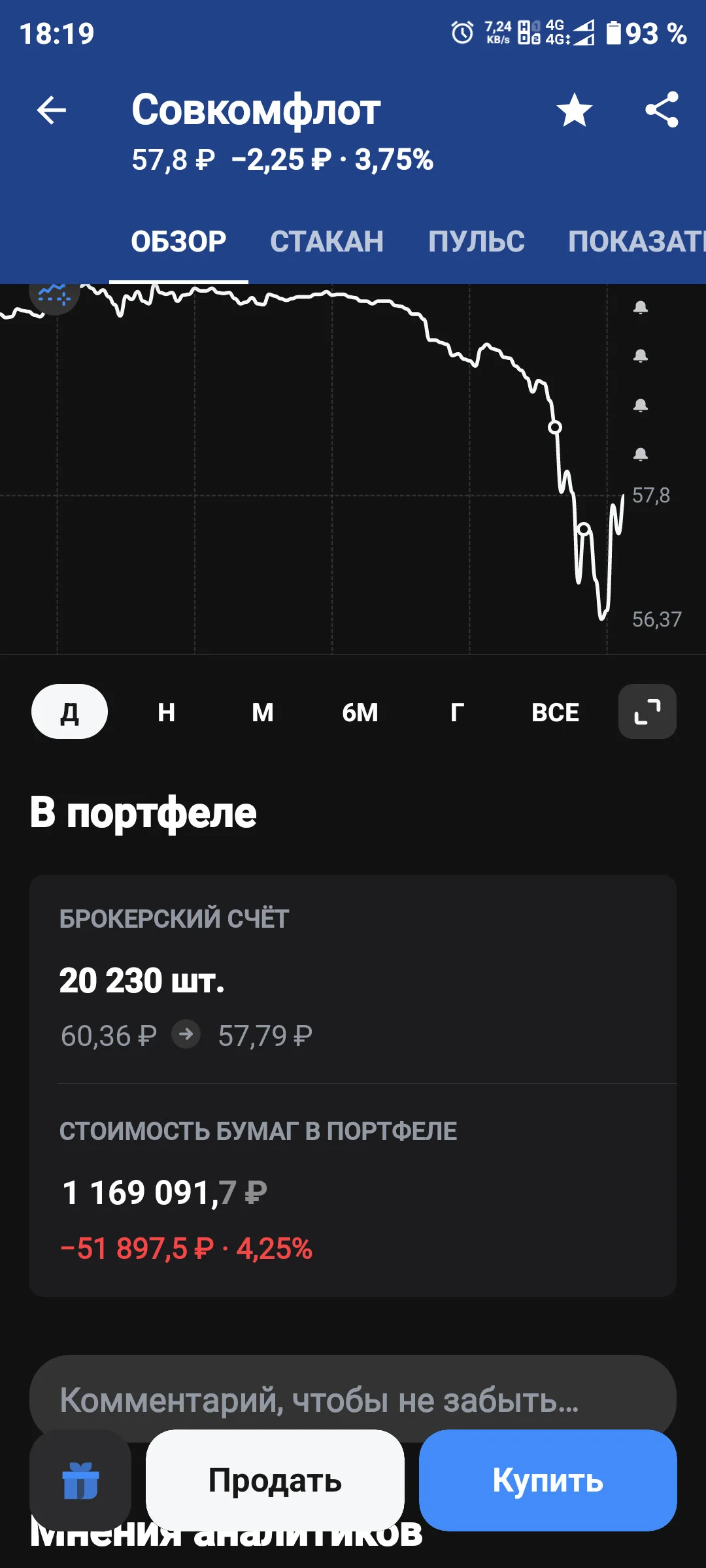Open the Пульс tab
This screenshot has height=1568, width=706.
tap(477, 241)
